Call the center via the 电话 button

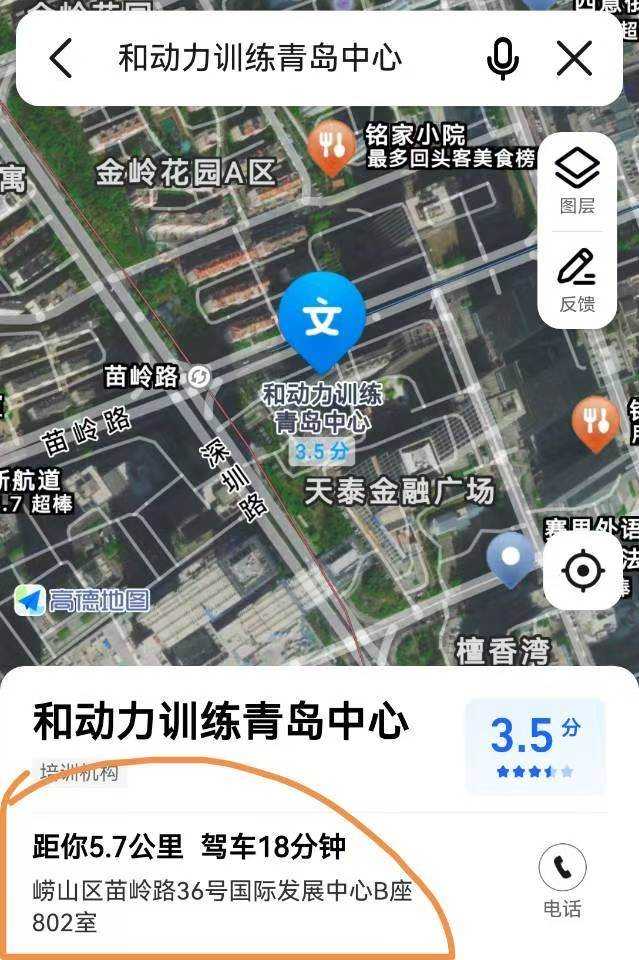(x=562, y=880)
